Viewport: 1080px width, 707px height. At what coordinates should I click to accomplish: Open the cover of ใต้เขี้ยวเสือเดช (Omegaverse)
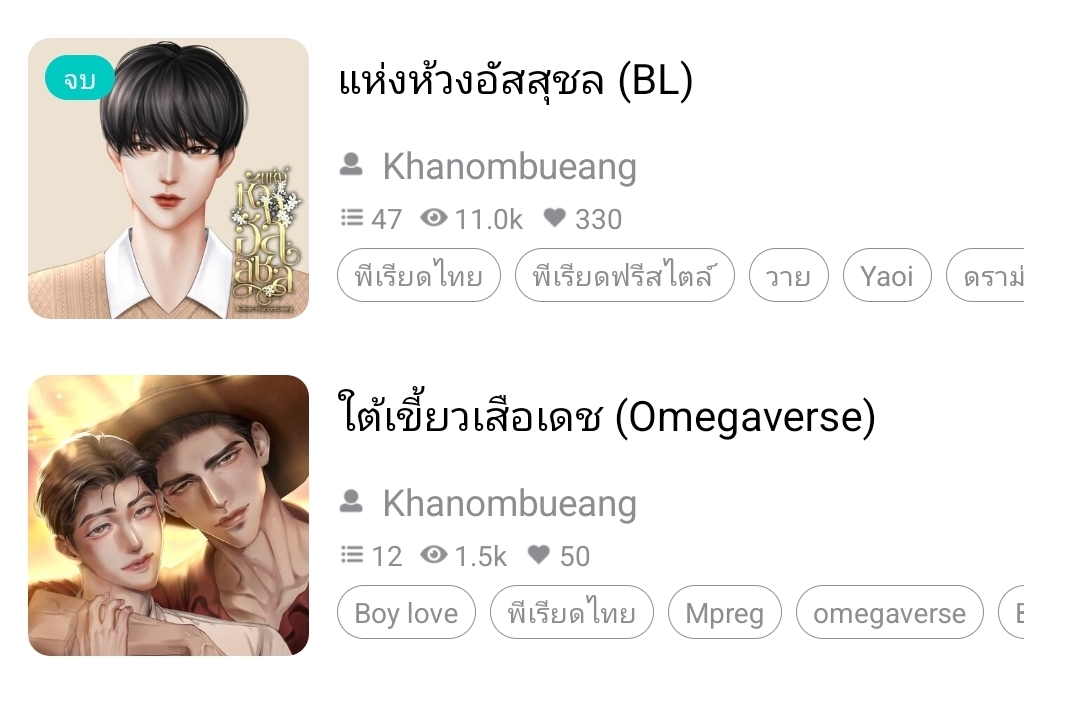tap(168, 515)
